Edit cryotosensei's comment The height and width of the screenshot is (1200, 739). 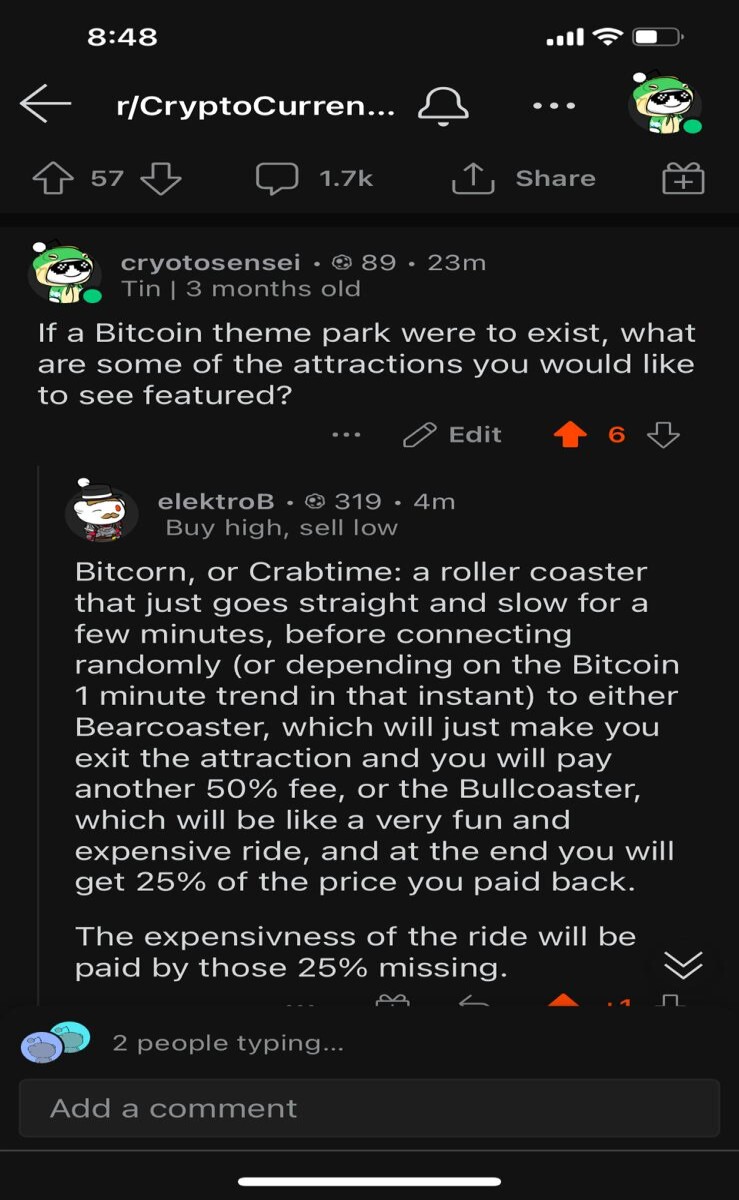click(452, 435)
